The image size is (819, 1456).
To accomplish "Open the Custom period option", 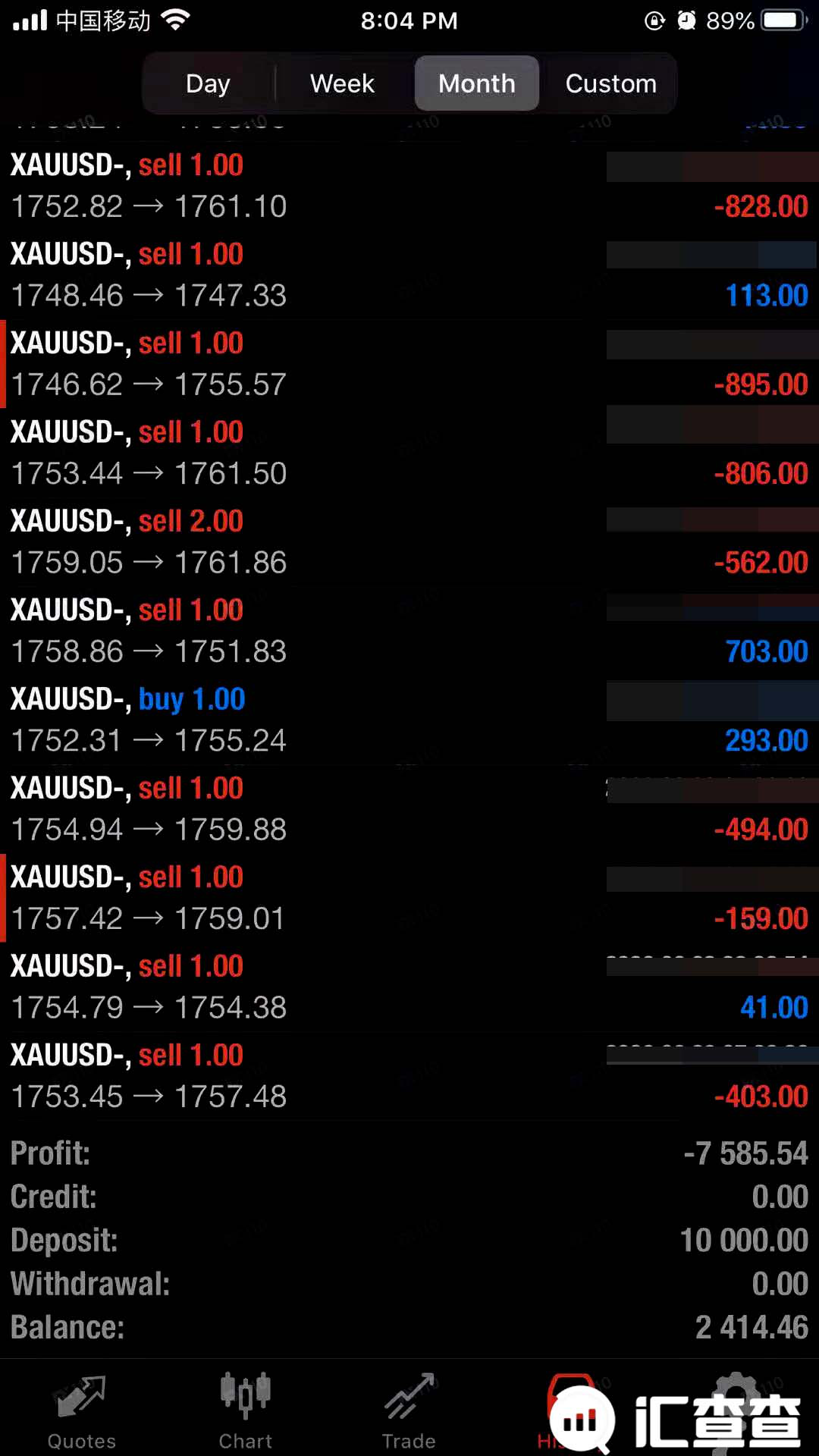I will (611, 83).
